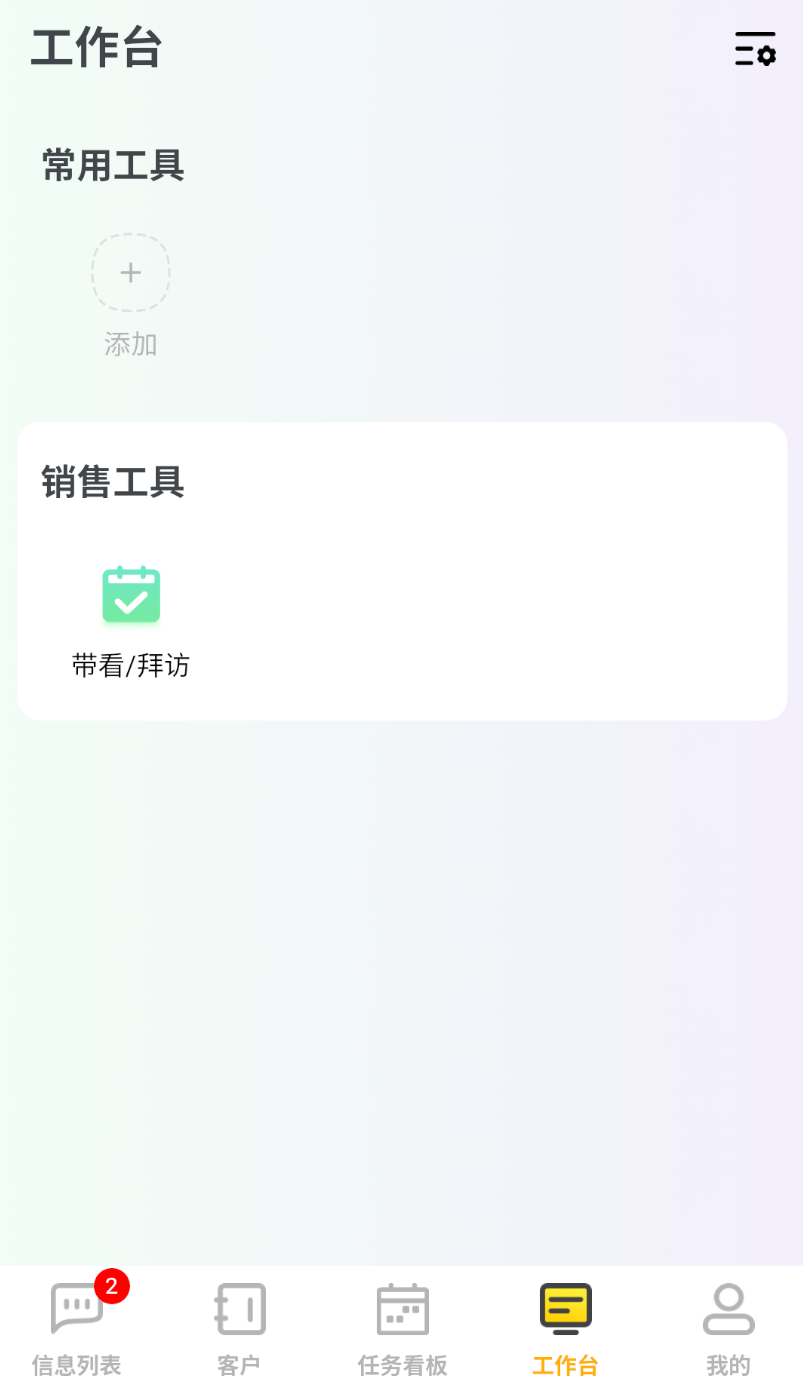Tap the 客户 customers icon
This screenshot has width=803, height=1386.
click(x=238, y=1310)
